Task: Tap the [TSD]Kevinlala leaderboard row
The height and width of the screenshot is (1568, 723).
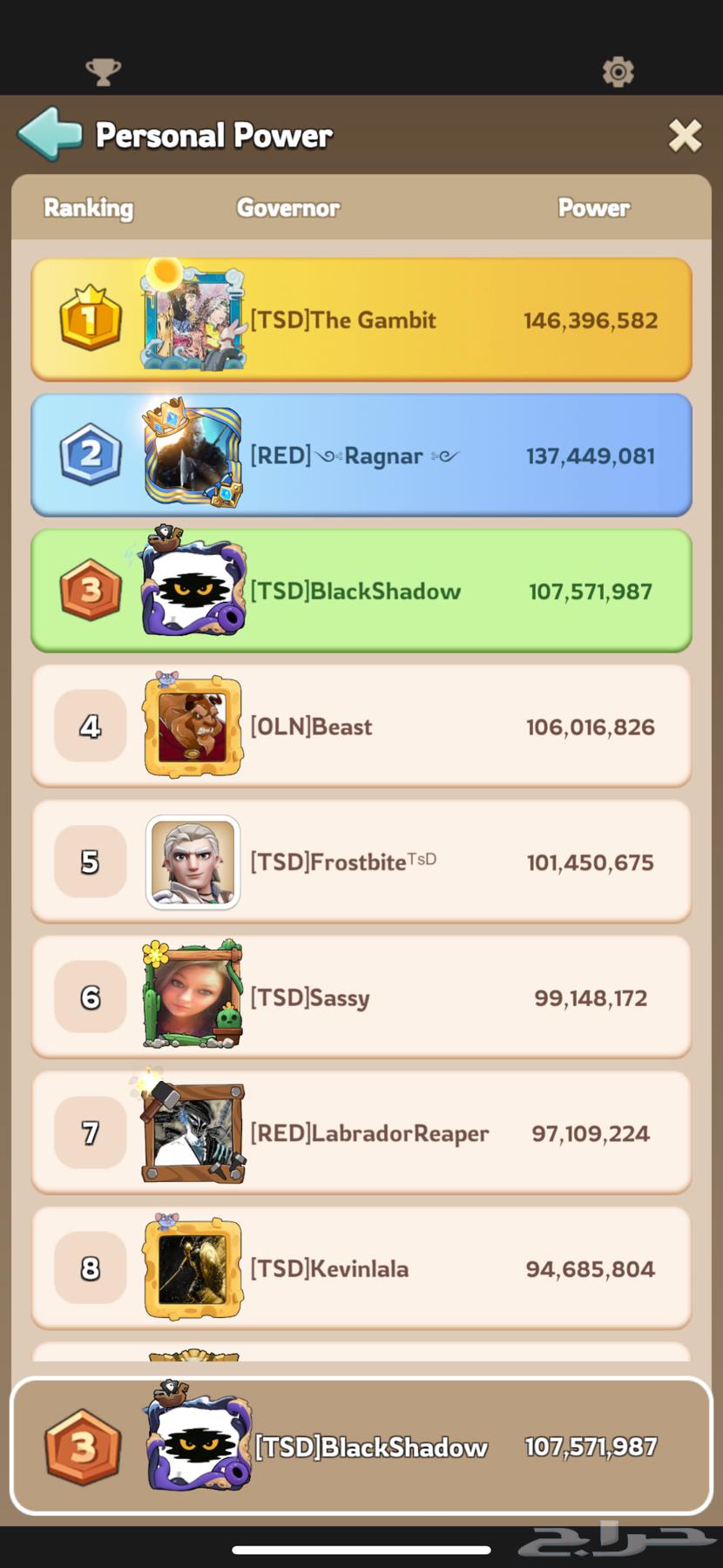Action: [x=361, y=1268]
